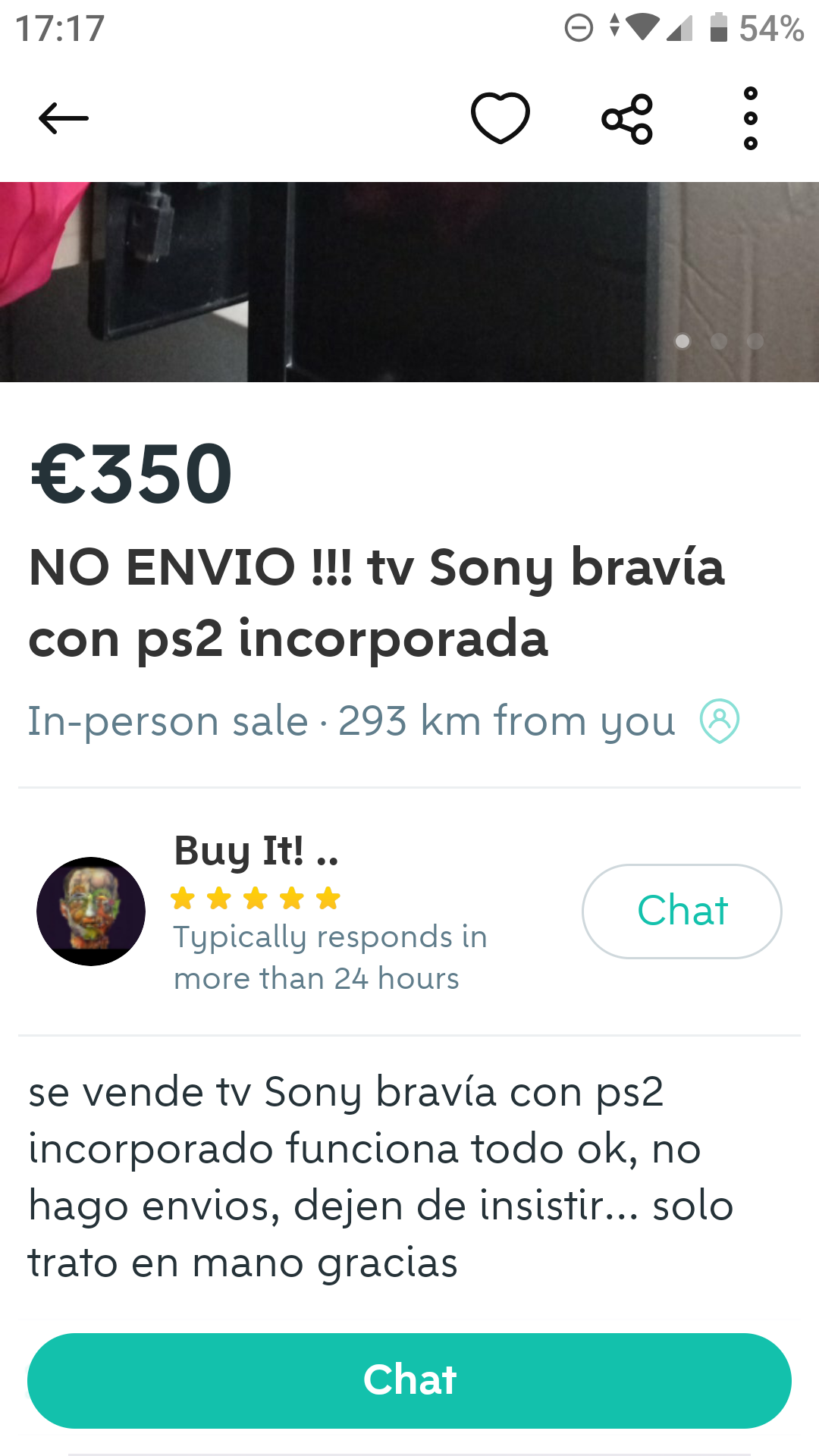View the location pin icon
This screenshot has width=819, height=1456.
tap(720, 720)
